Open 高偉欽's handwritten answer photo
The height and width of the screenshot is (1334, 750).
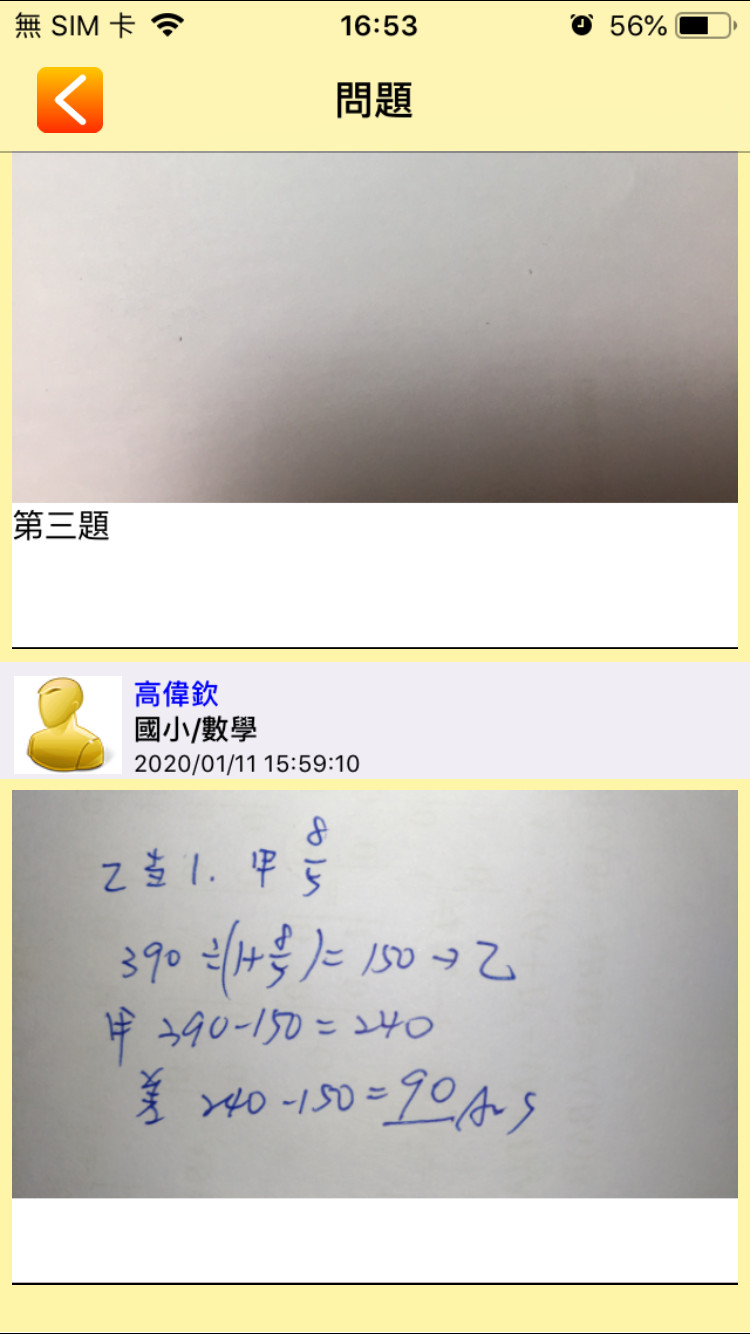click(374, 994)
